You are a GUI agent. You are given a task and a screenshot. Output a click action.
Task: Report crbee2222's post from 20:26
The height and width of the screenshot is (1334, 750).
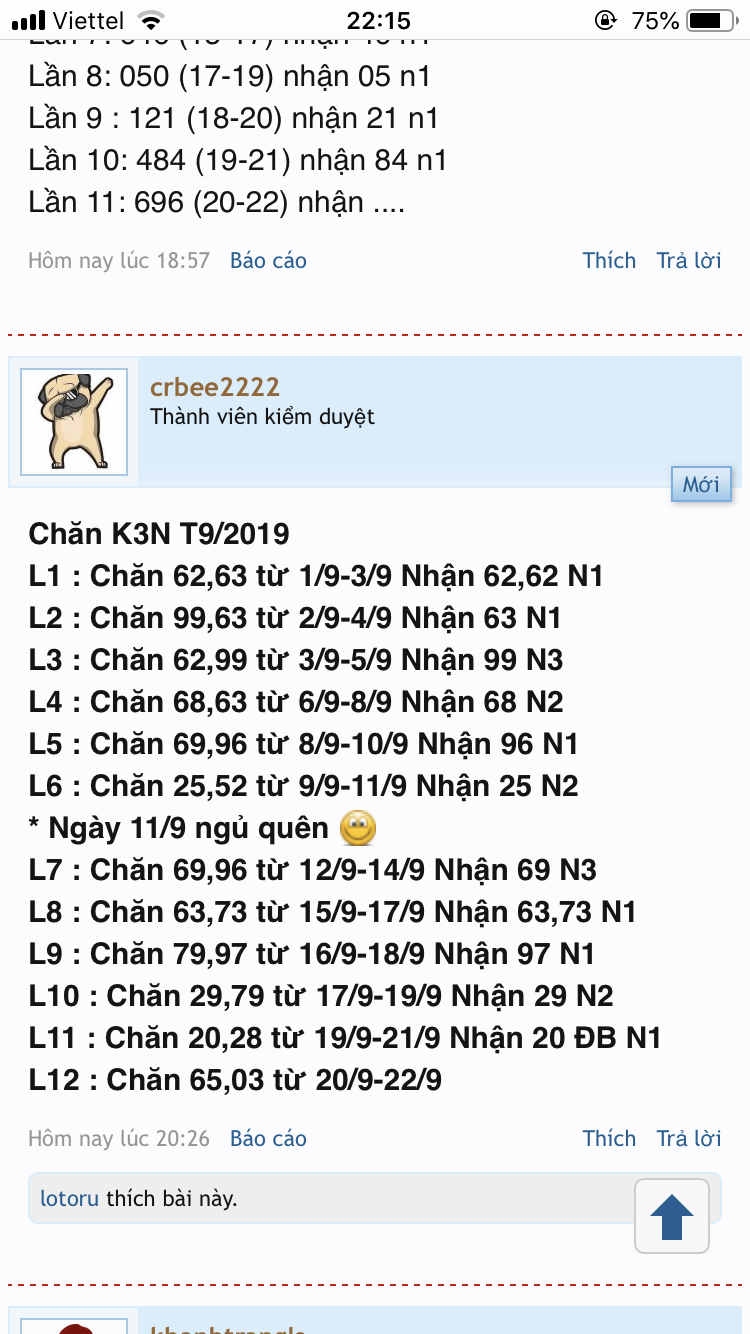click(x=268, y=1139)
